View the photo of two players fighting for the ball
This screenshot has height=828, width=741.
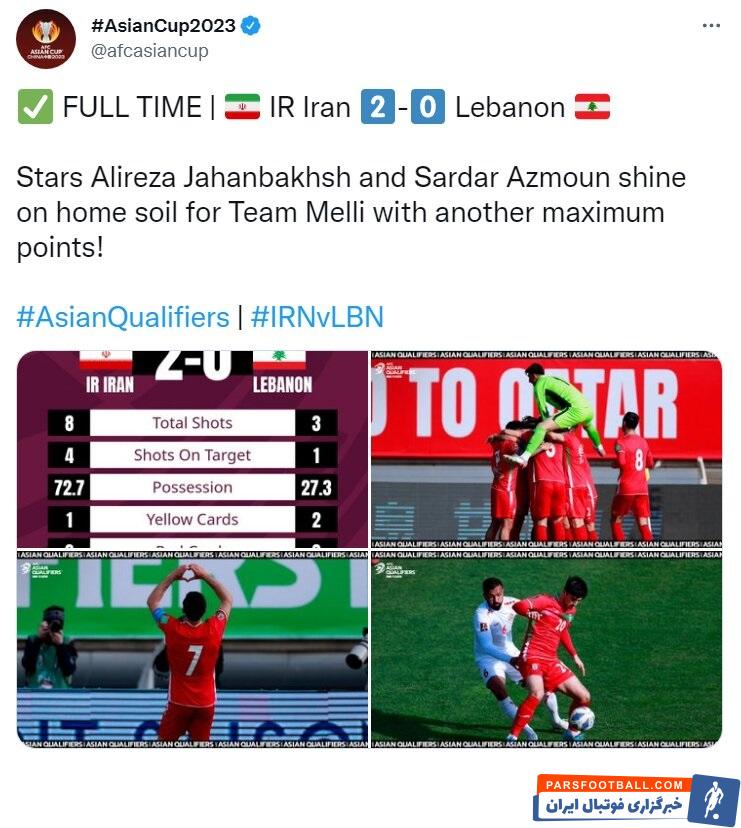[x=546, y=648]
